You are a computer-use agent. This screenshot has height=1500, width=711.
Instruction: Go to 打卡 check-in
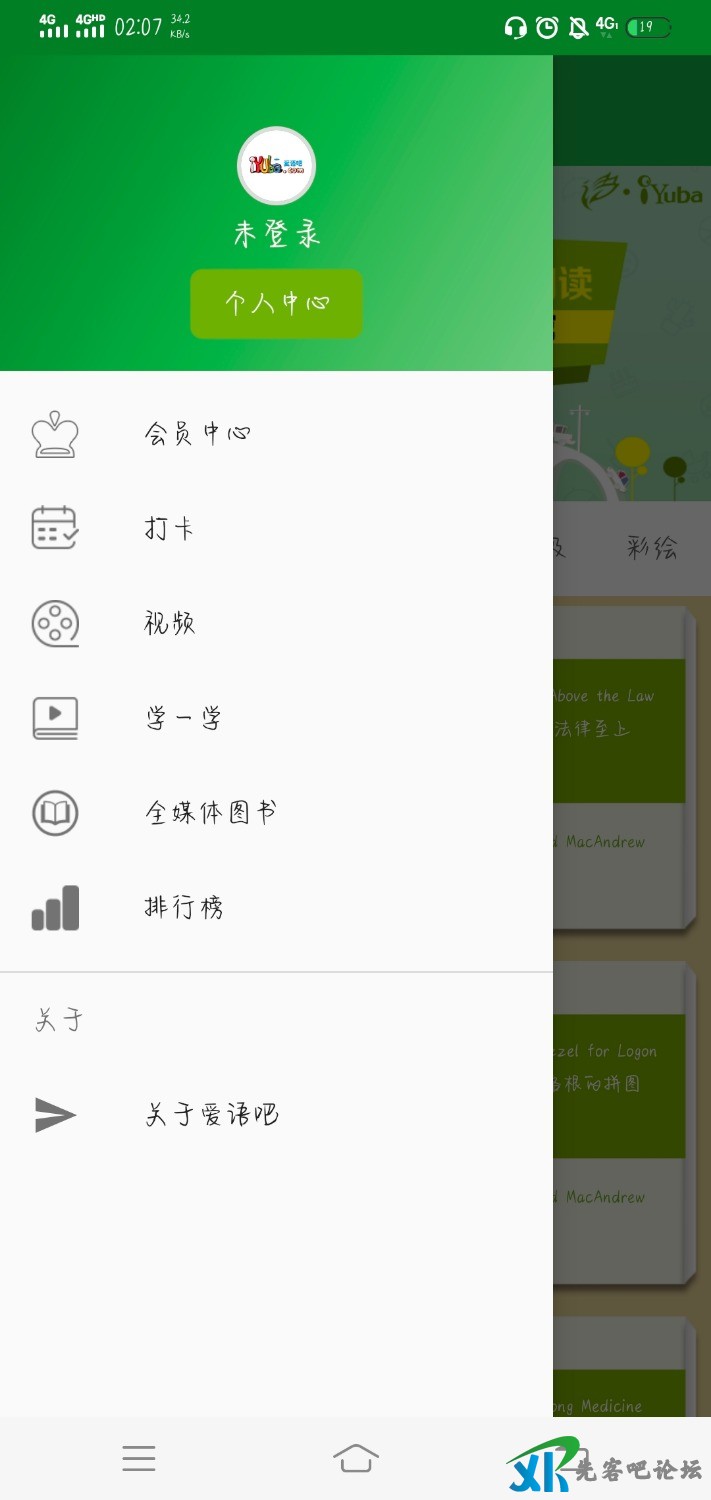tap(169, 528)
